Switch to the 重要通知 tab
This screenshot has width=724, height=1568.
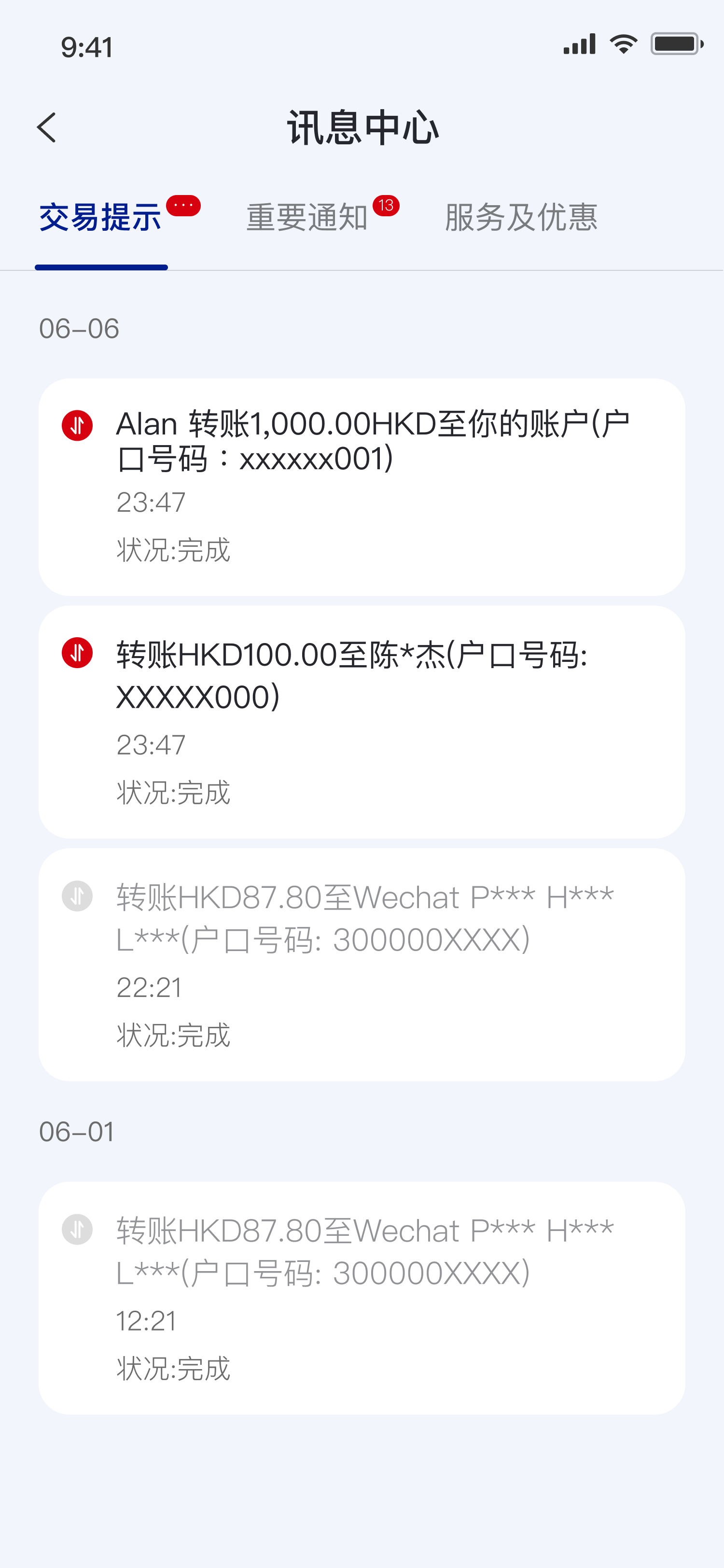click(x=307, y=218)
